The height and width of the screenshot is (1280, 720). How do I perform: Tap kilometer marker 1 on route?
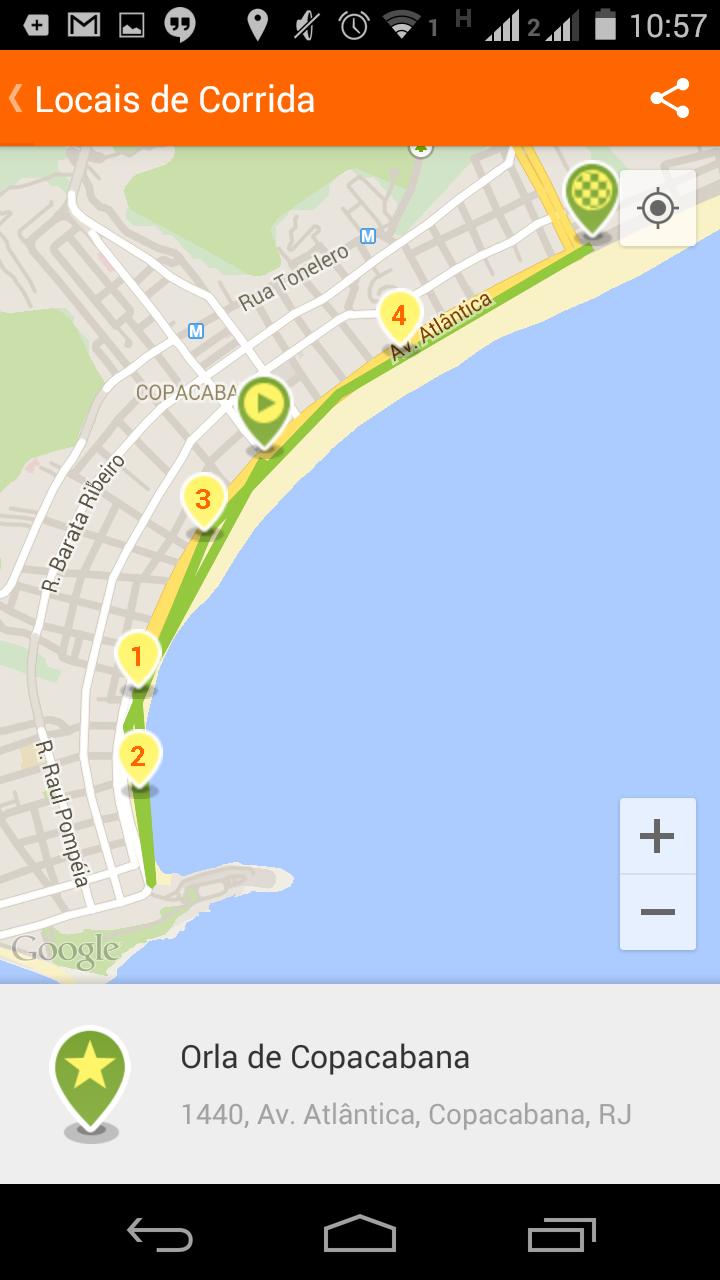click(138, 657)
